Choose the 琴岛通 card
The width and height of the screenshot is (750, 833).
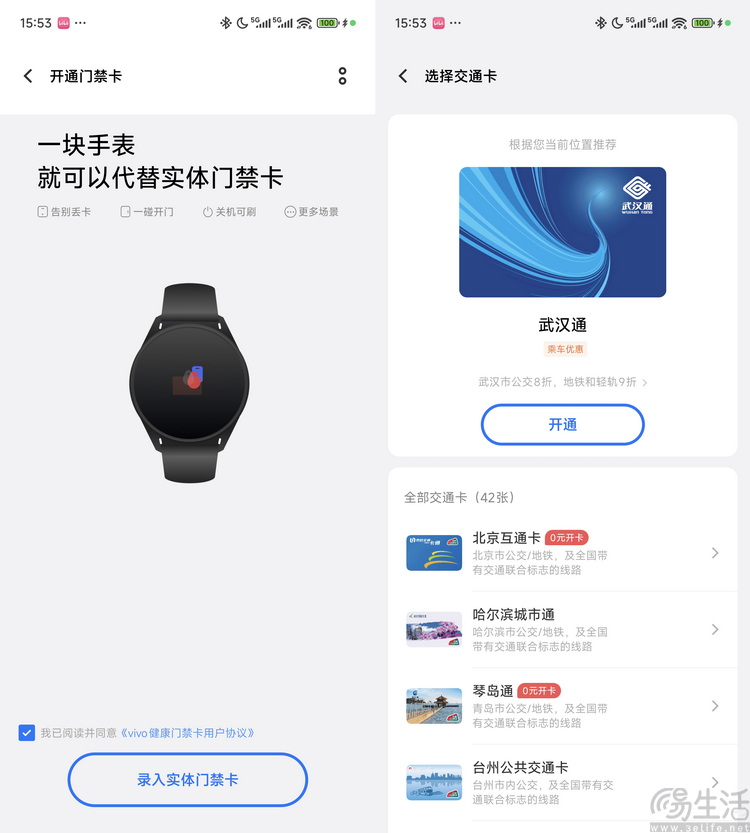tap(562, 706)
